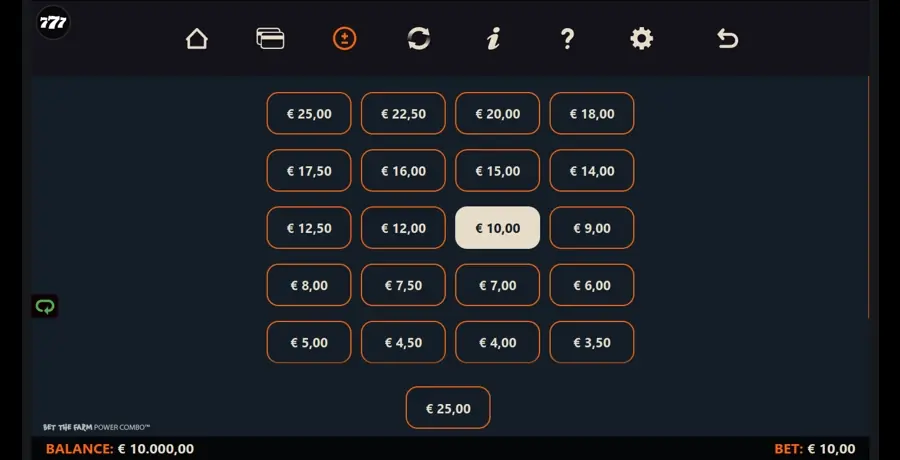This screenshot has height=460, width=900.
Task: Open the settings gear
Action: 641,39
